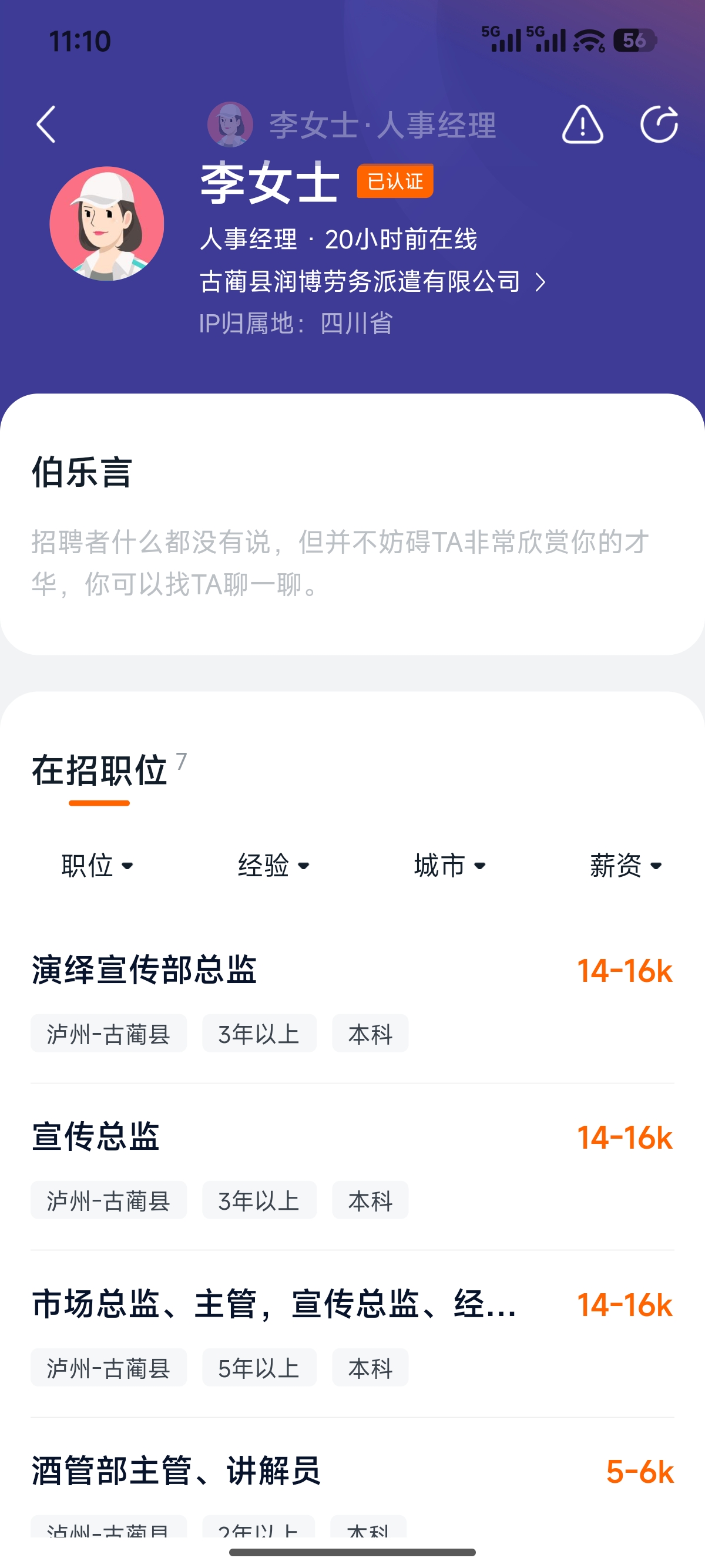Expand the 职位 filter dropdown
The height and width of the screenshot is (1568, 705).
(x=98, y=865)
